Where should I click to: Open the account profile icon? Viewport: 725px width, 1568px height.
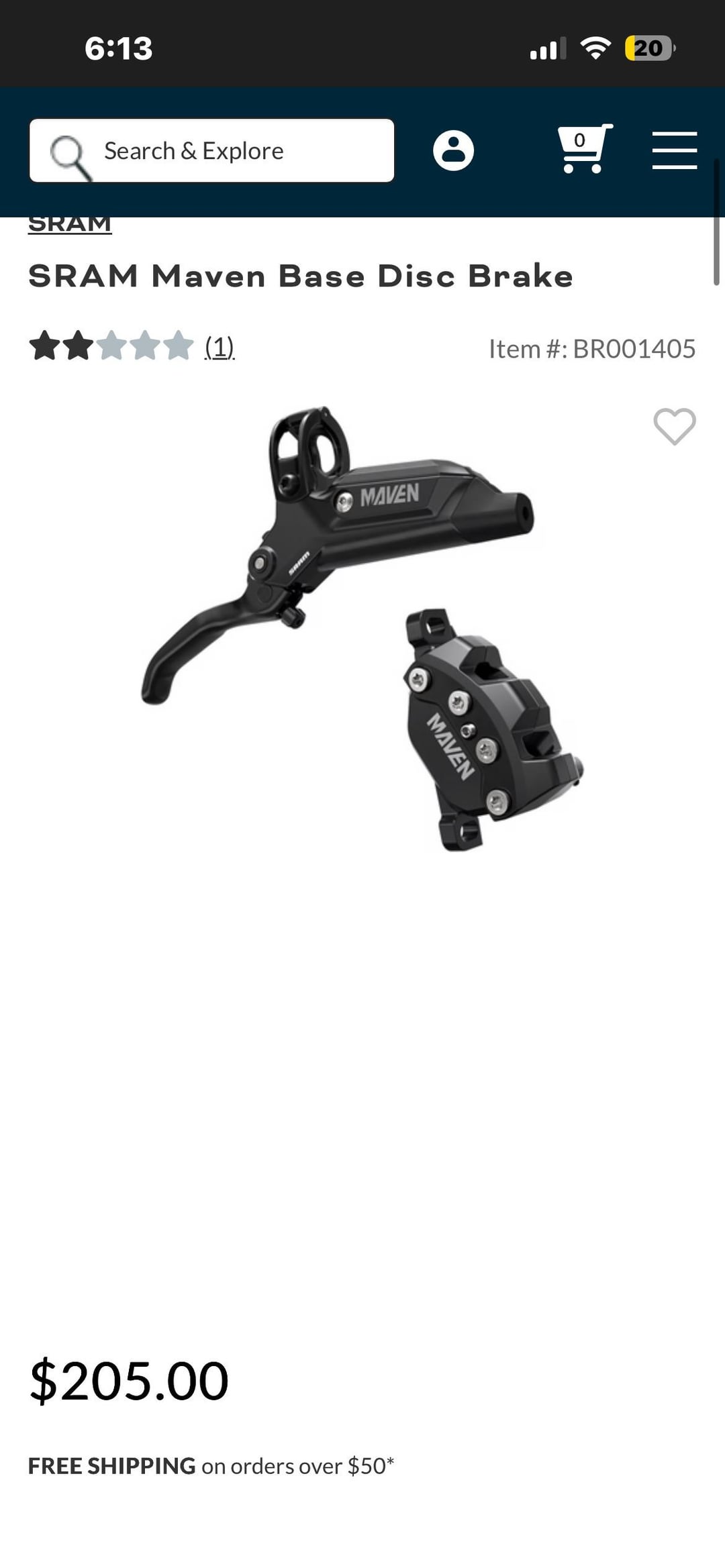click(x=453, y=150)
